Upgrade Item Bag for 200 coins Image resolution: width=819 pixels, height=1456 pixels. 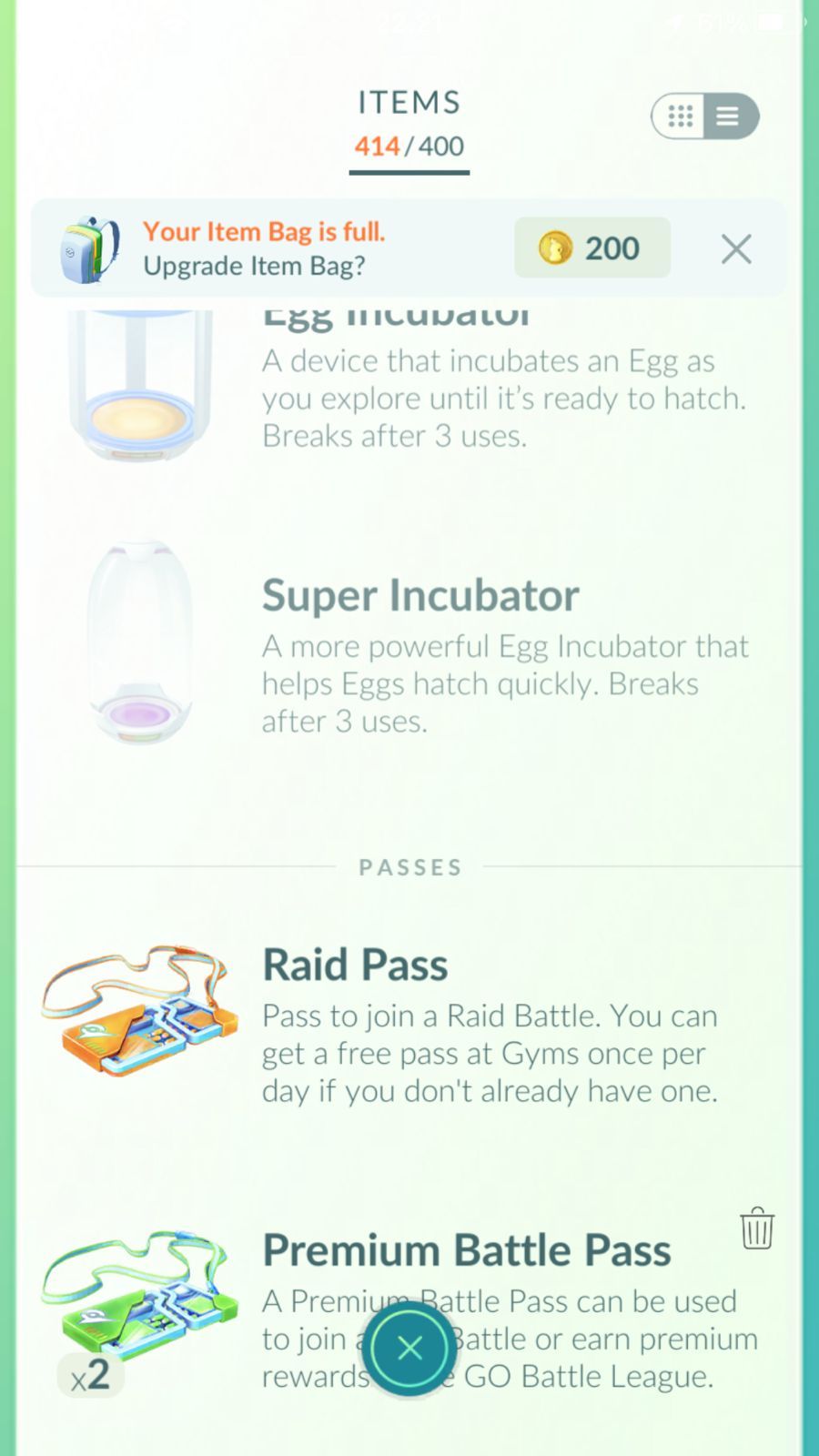point(592,248)
